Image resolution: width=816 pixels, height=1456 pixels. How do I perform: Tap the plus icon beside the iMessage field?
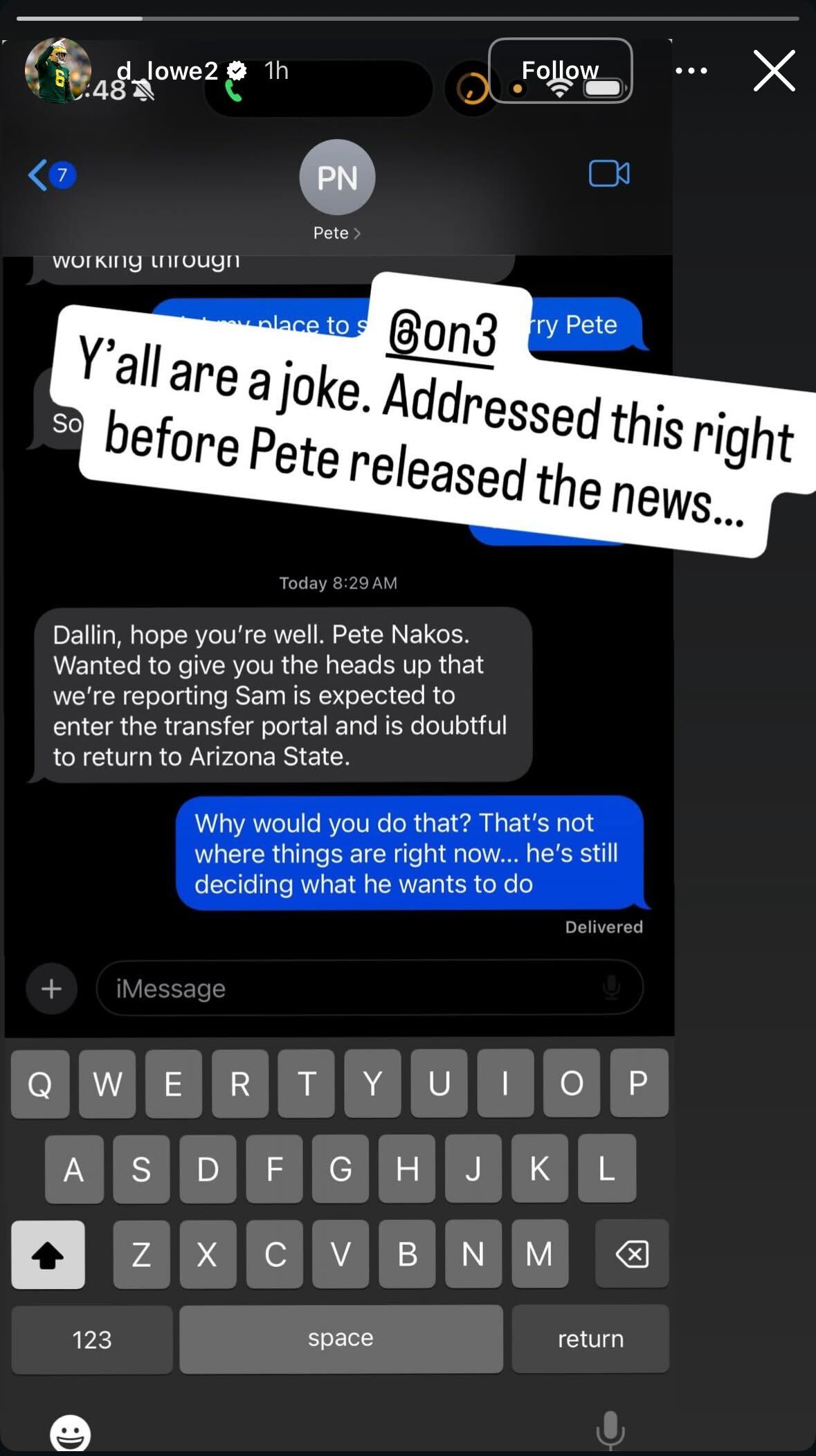tap(51, 989)
